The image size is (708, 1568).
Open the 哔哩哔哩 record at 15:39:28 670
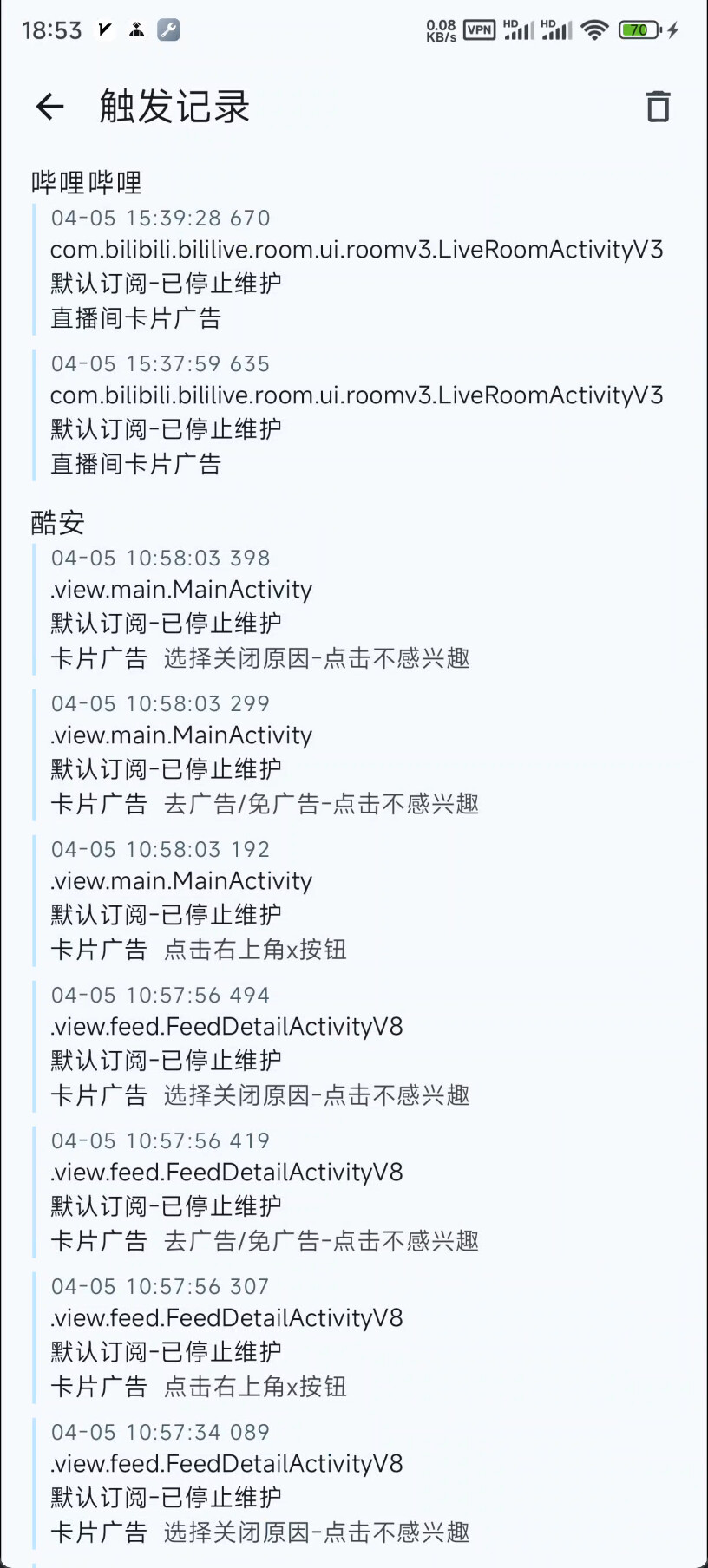(356, 268)
